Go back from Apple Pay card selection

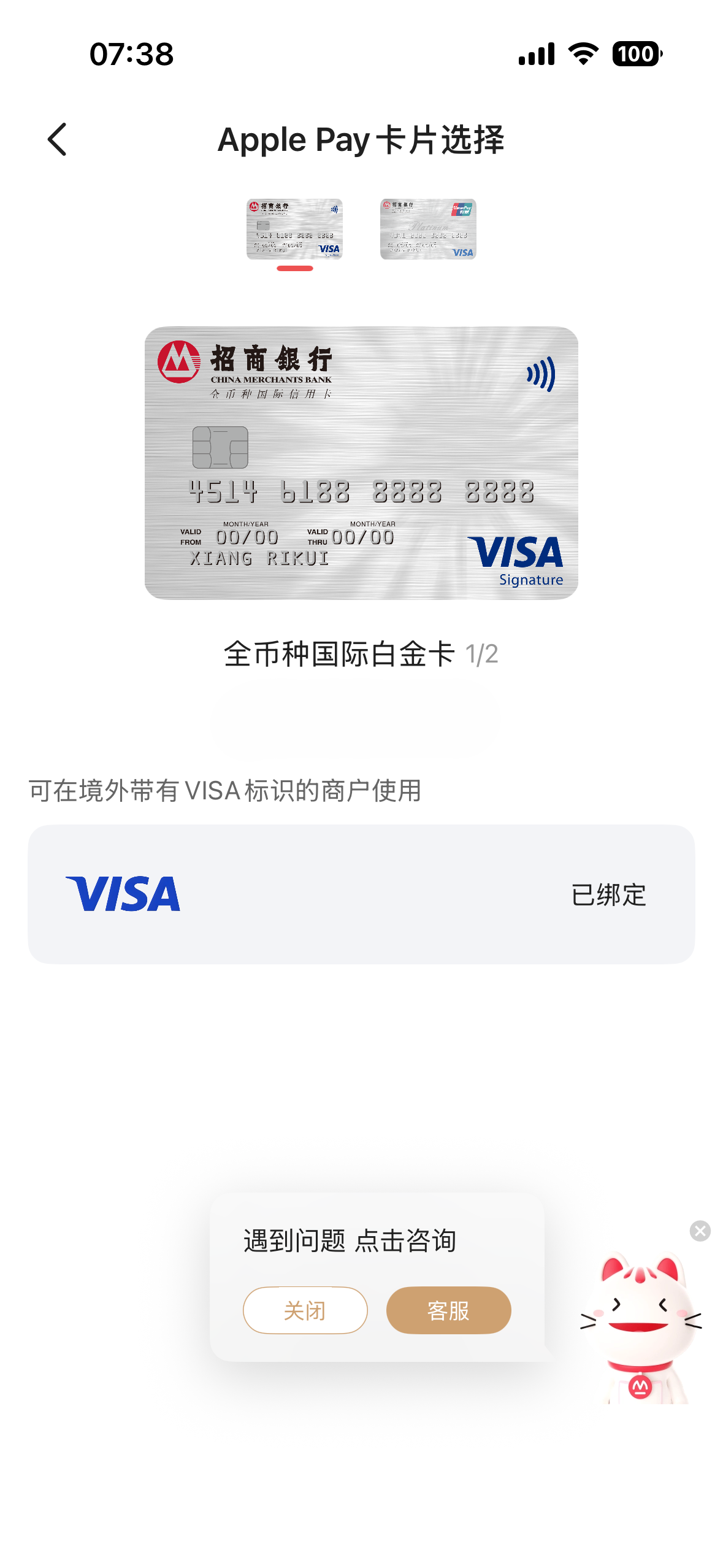[57, 140]
